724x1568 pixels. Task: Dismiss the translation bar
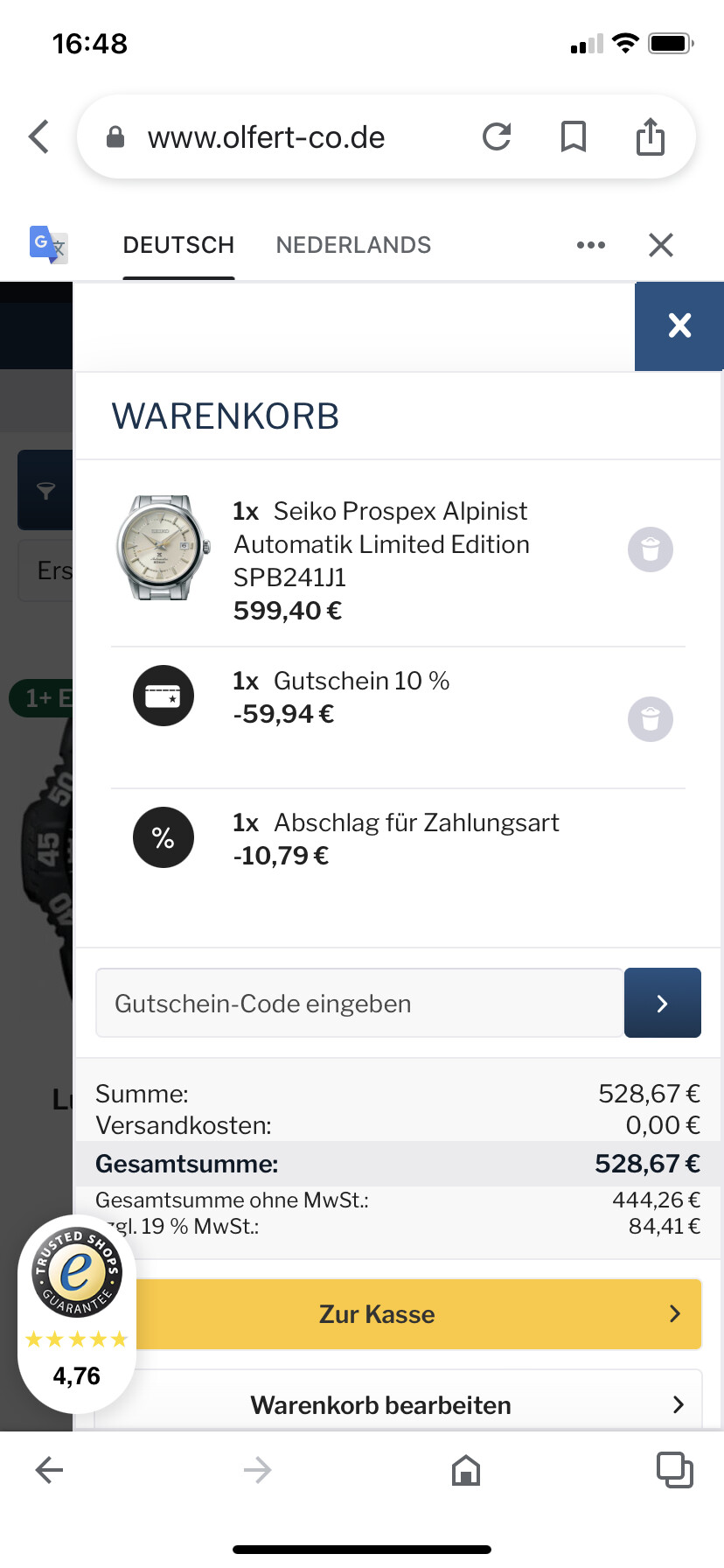[x=661, y=245]
